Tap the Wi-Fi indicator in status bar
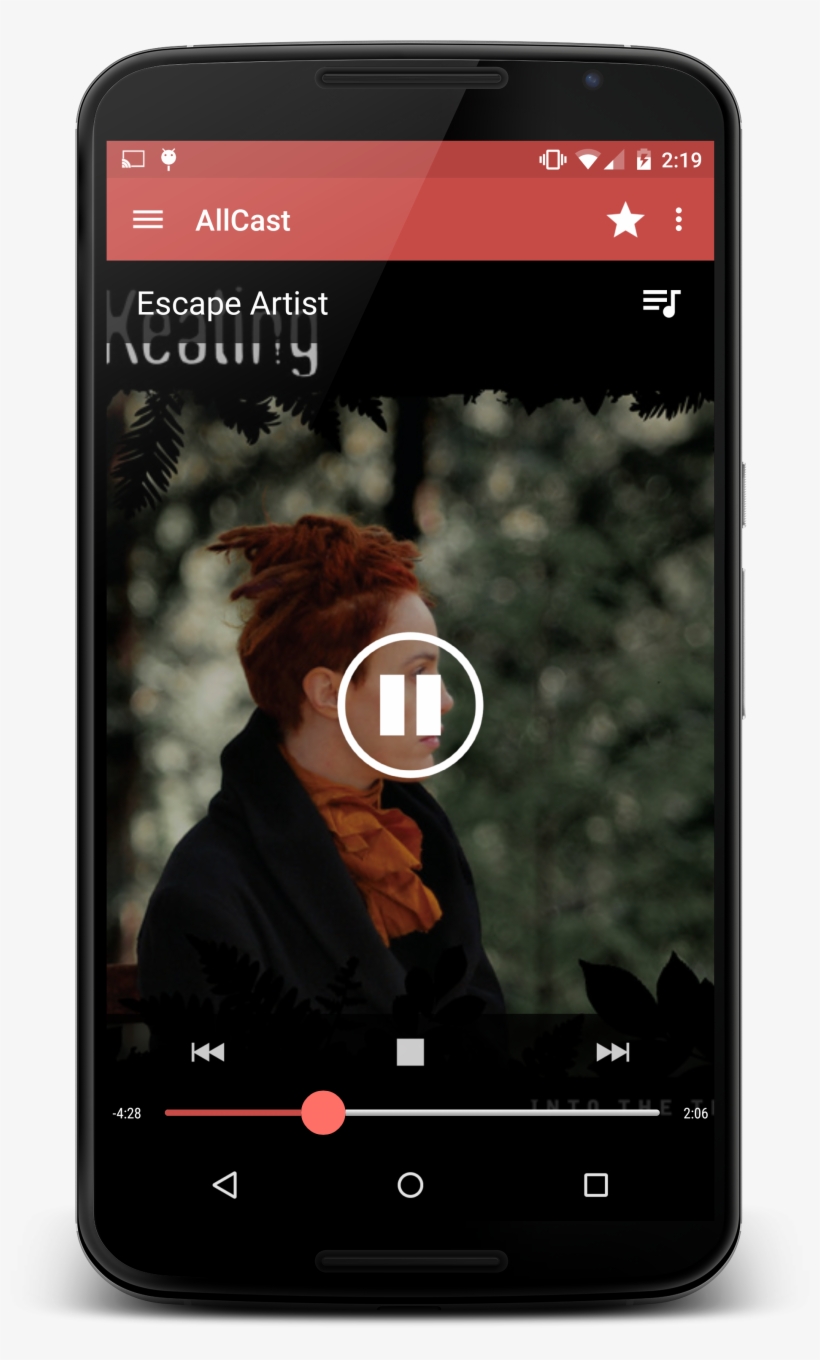820x1360 pixels. 588,159
